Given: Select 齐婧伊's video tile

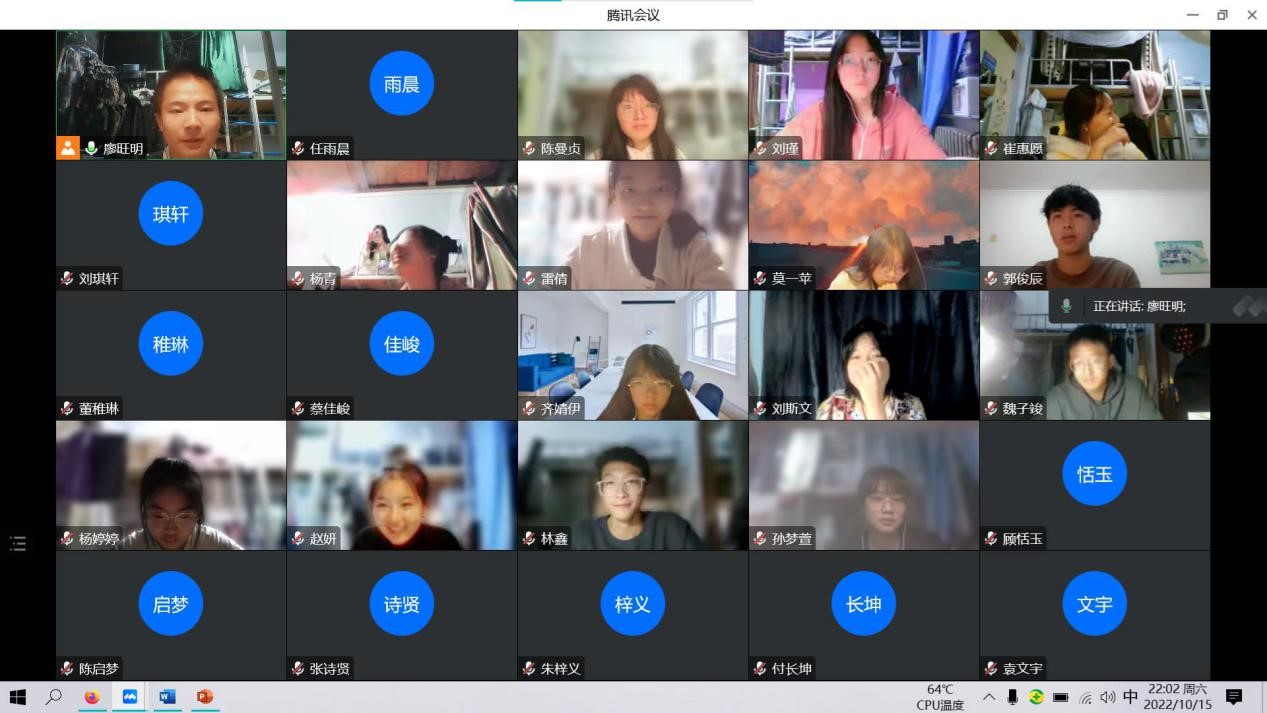Looking at the screenshot, I should pos(632,355).
